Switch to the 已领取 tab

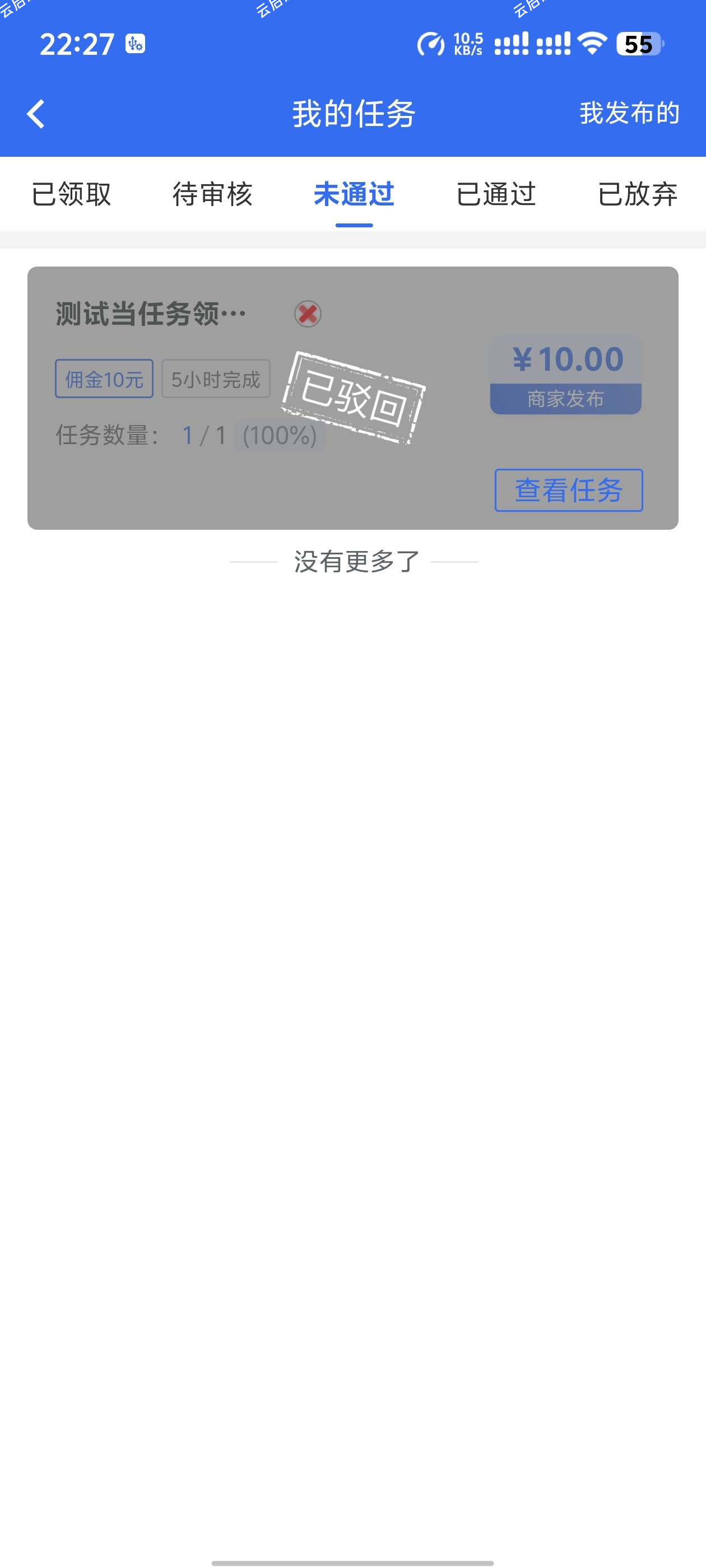point(71,194)
